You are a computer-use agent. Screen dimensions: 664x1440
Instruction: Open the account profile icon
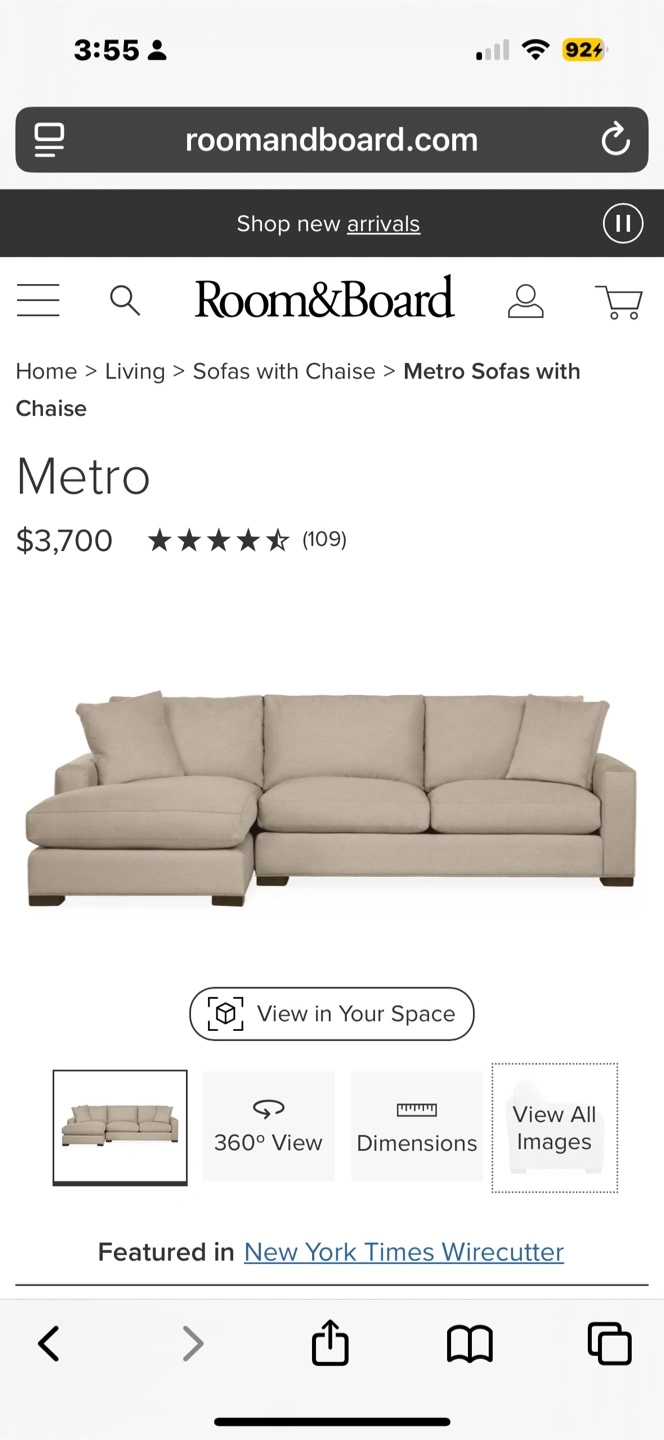(525, 300)
